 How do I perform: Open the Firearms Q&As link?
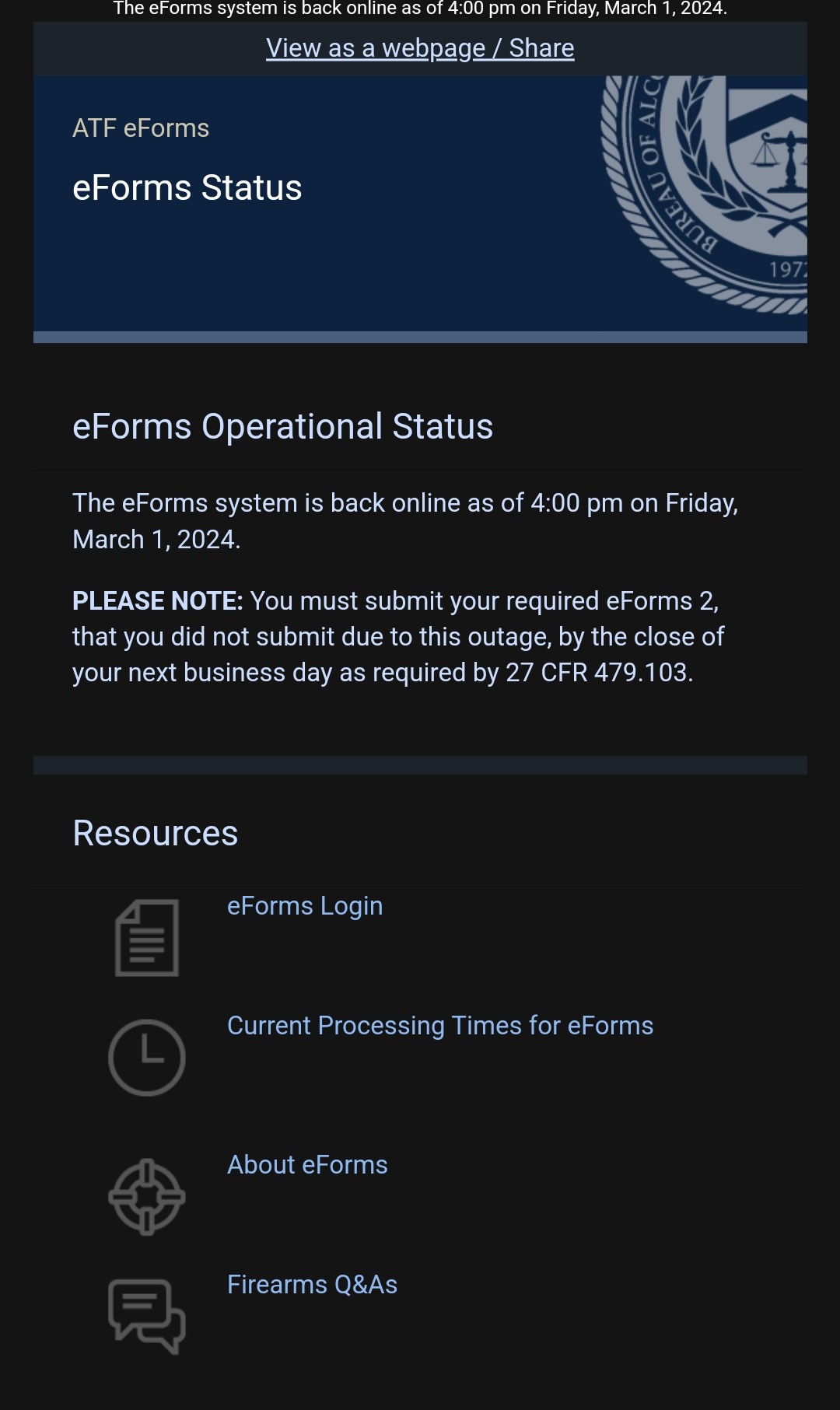click(x=312, y=1285)
